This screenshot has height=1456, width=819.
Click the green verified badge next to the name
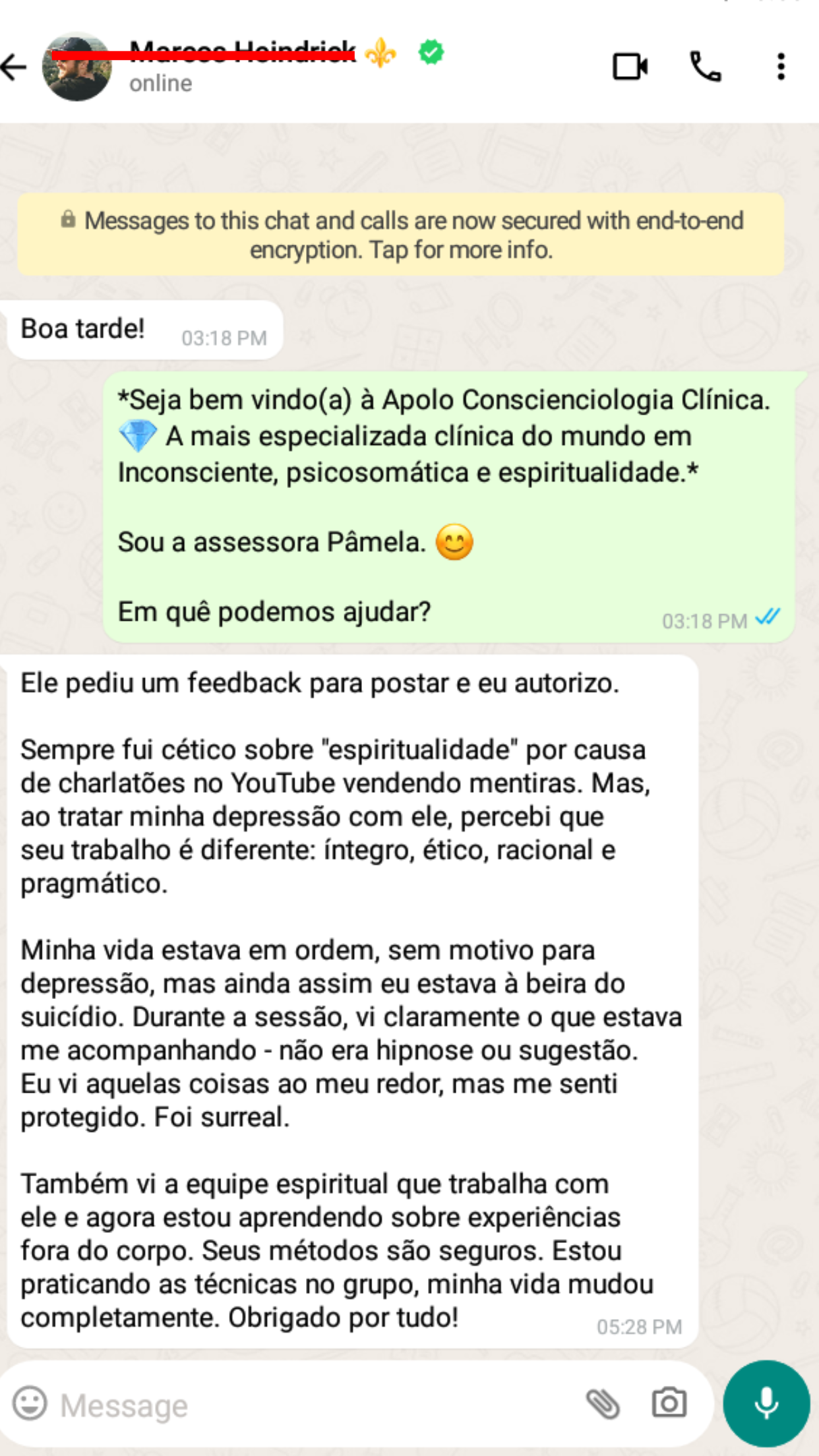pos(430,51)
